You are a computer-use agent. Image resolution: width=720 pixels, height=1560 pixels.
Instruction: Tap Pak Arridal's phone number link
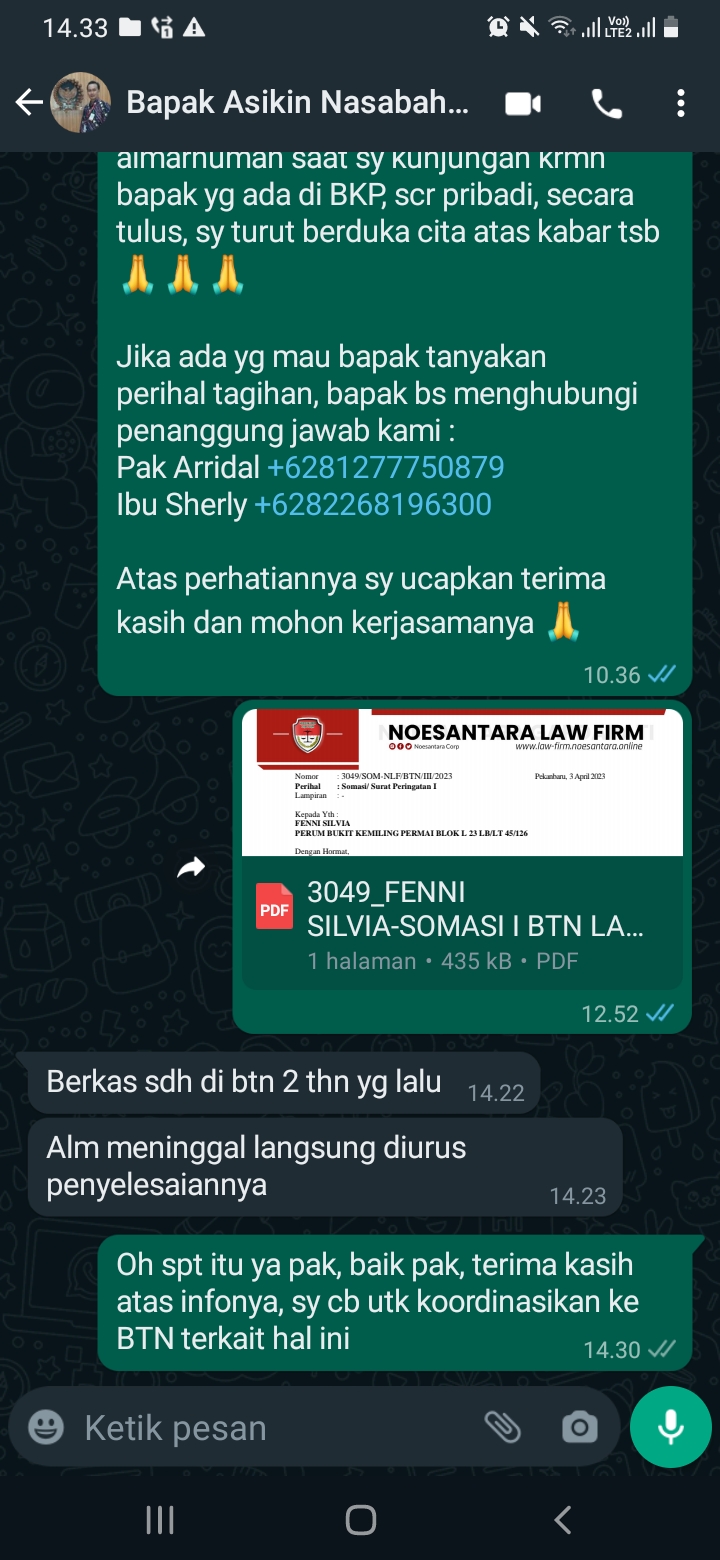click(x=385, y=467)
